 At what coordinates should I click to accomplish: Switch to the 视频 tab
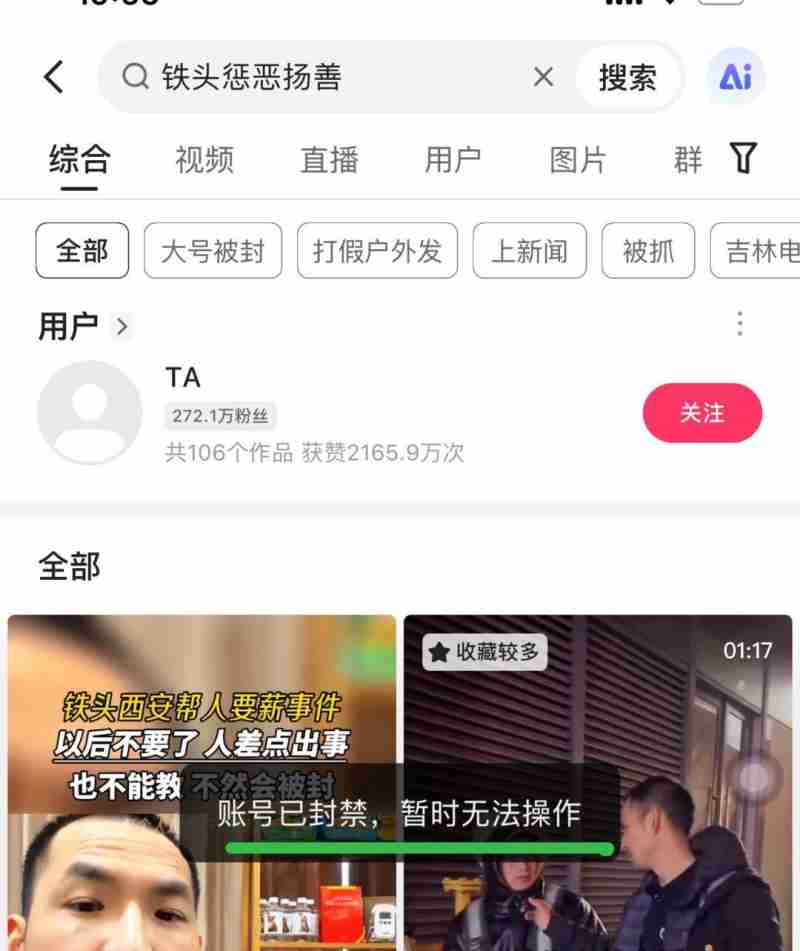204,159
